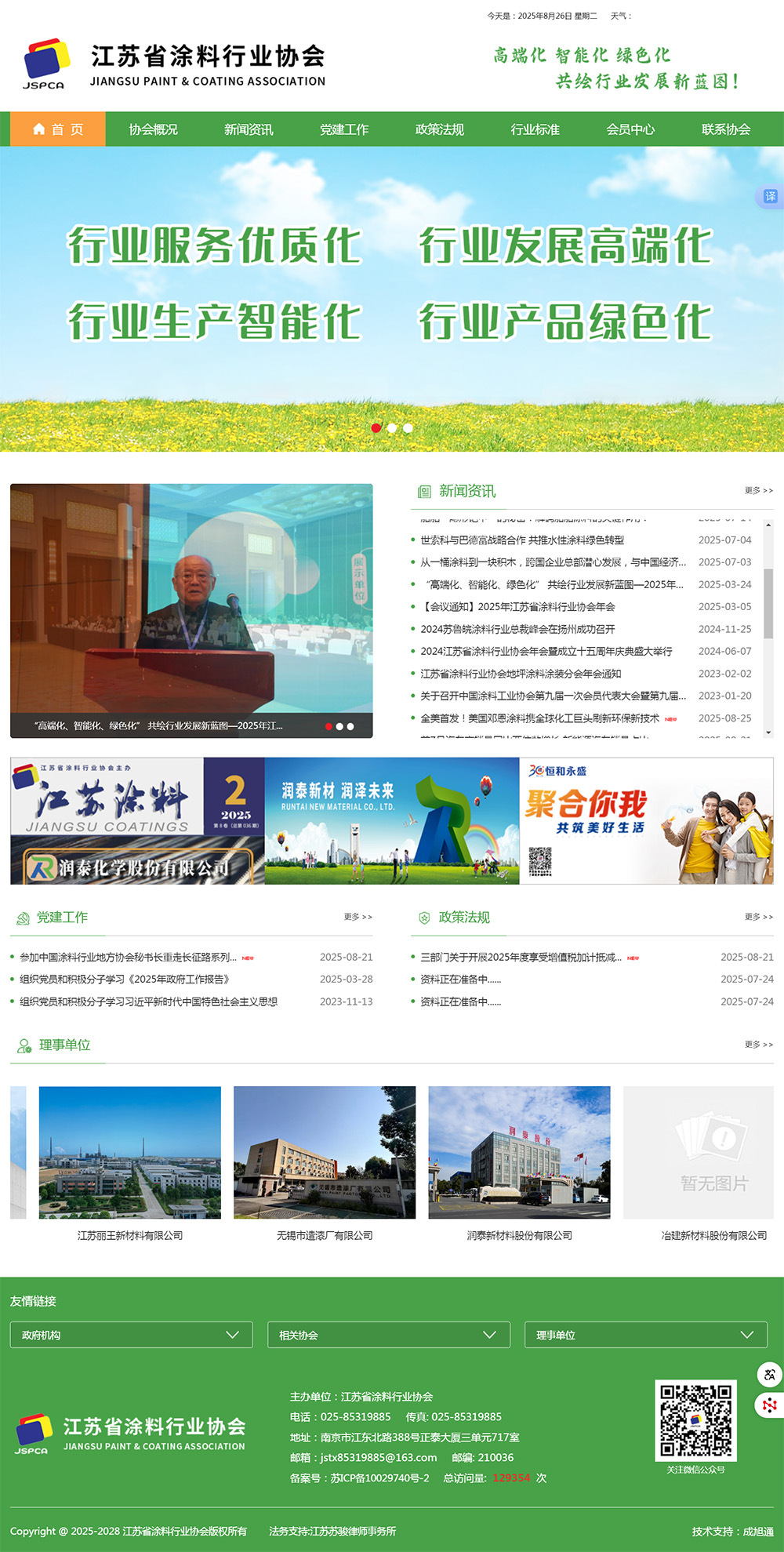This screenshot has width=784, height=1552.
Task: Tap 更多 beside the 党建工作 heading
Action: pyautogui.click(x=358, y=917)
